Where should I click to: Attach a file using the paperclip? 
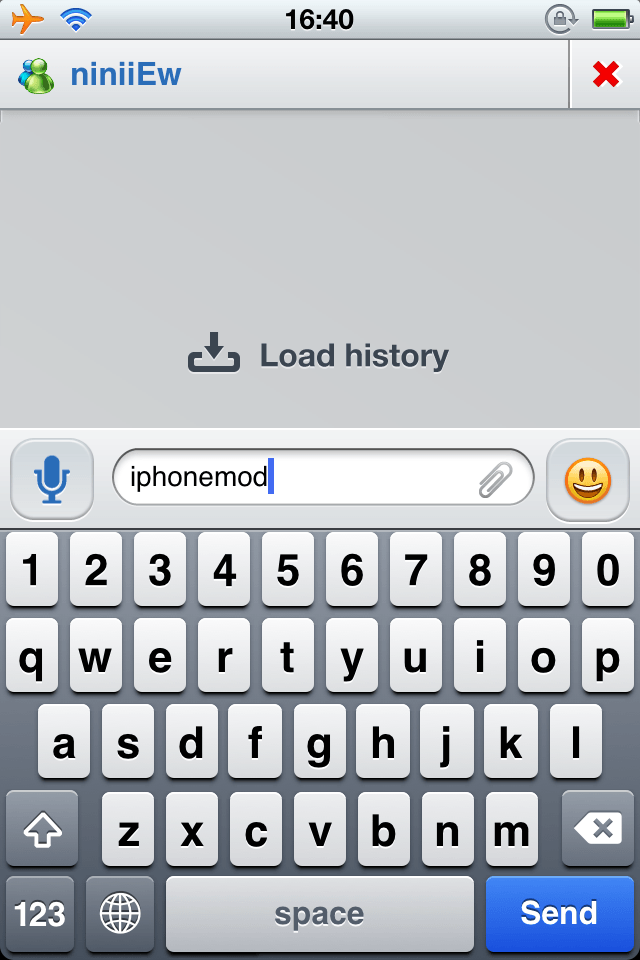(495, 479)
